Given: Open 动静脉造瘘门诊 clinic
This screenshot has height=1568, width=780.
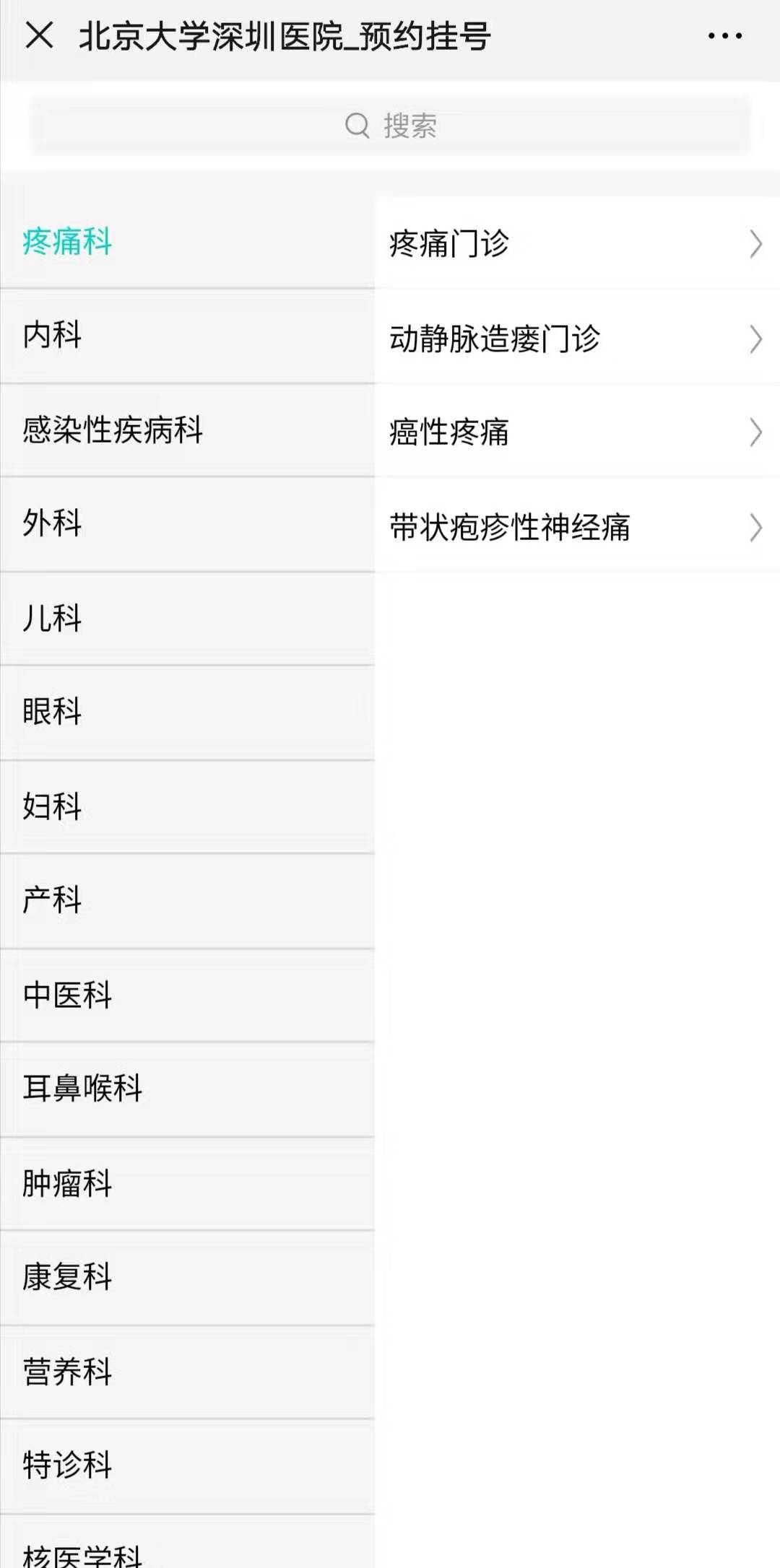Looking at the screenshot, I should (576, 339).
